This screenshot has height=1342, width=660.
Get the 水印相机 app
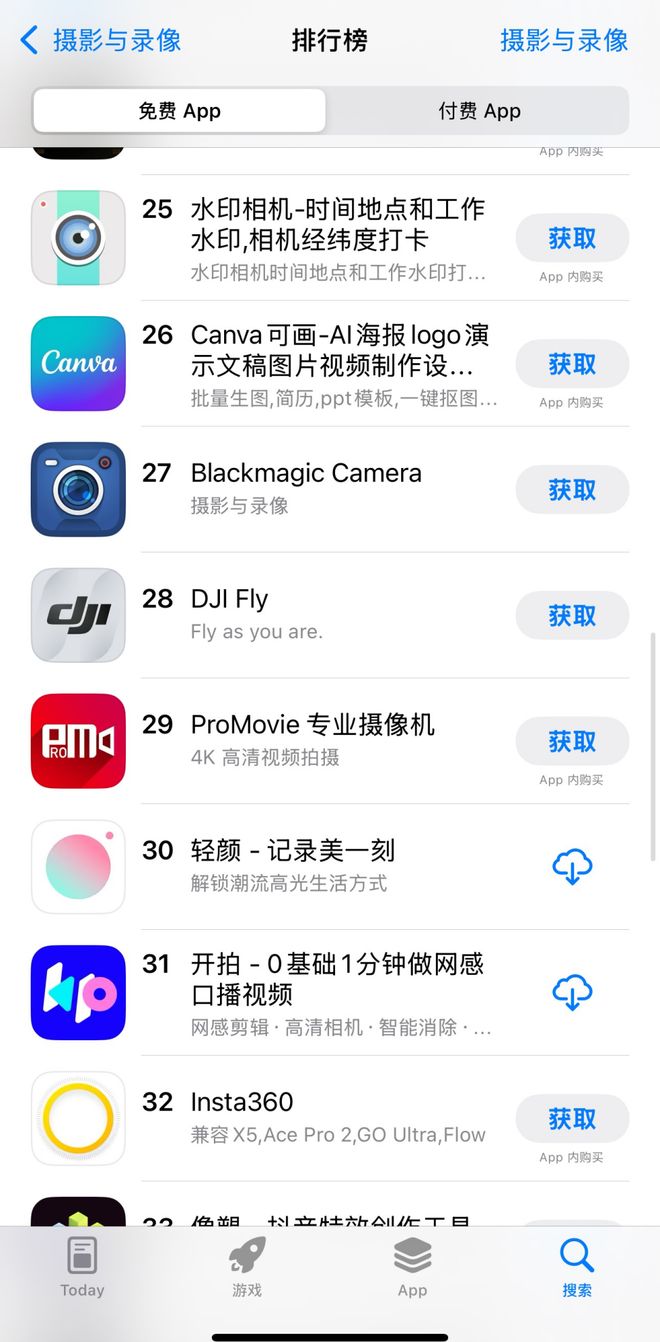[572, 239]
